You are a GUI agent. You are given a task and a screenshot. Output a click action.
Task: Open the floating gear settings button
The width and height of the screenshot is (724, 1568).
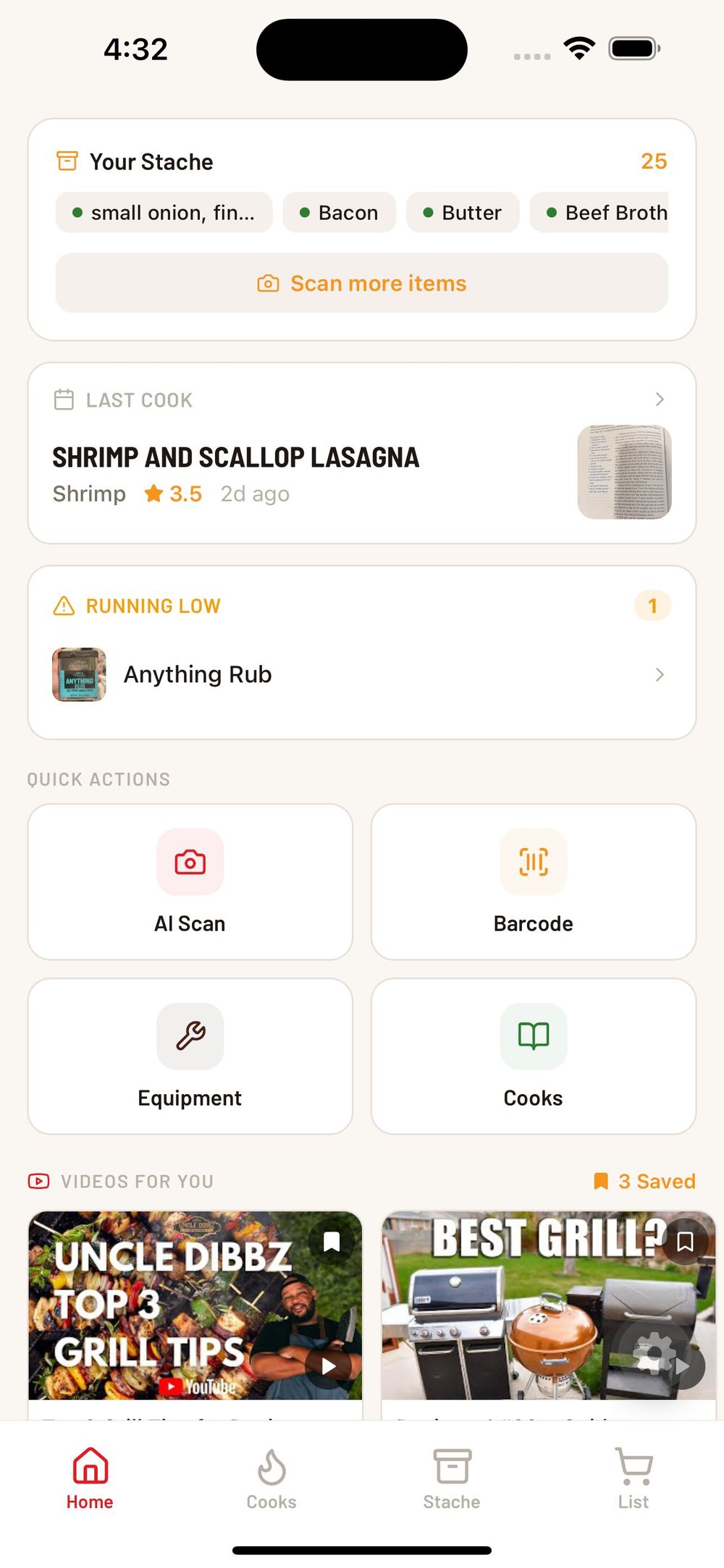click(654, 1353)
